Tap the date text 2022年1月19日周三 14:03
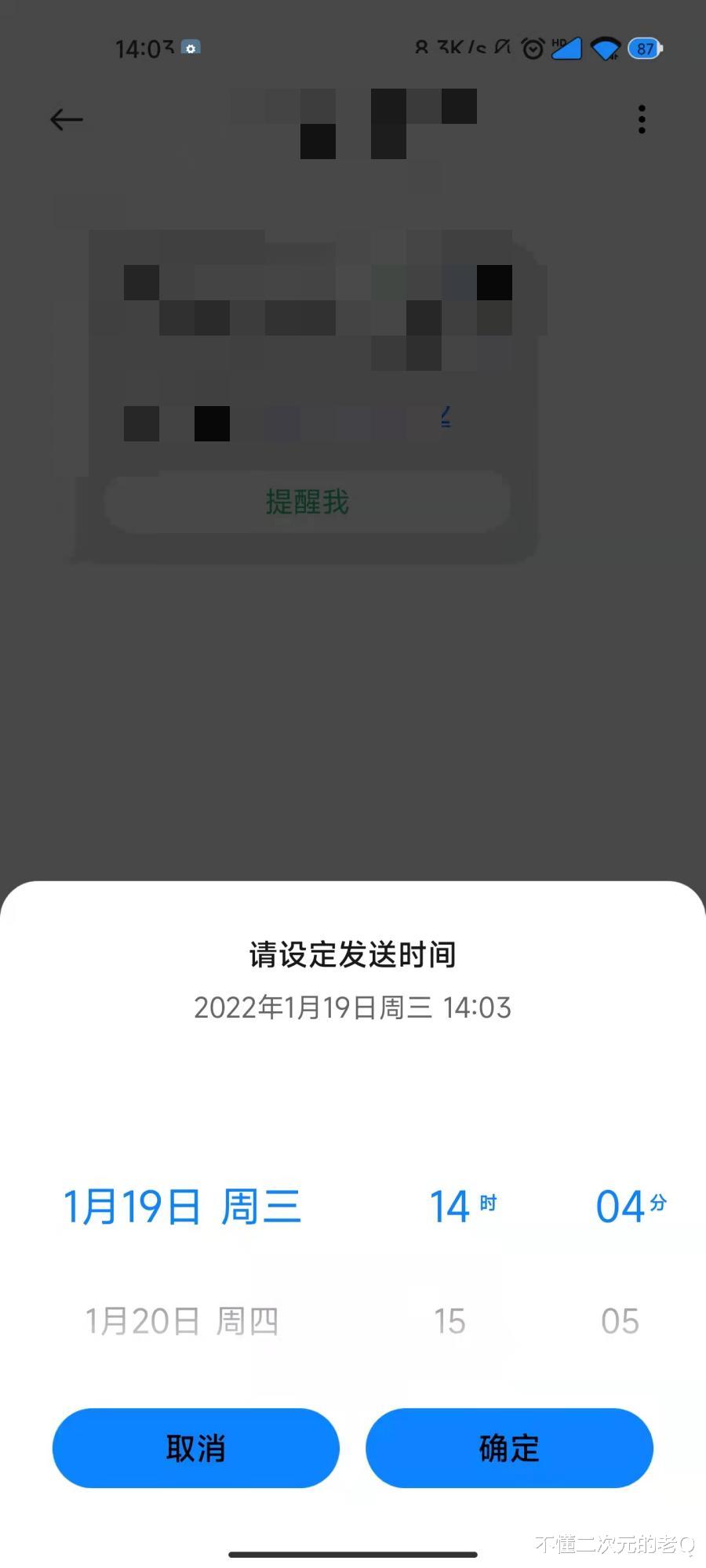 click(x=352, y=1008)
